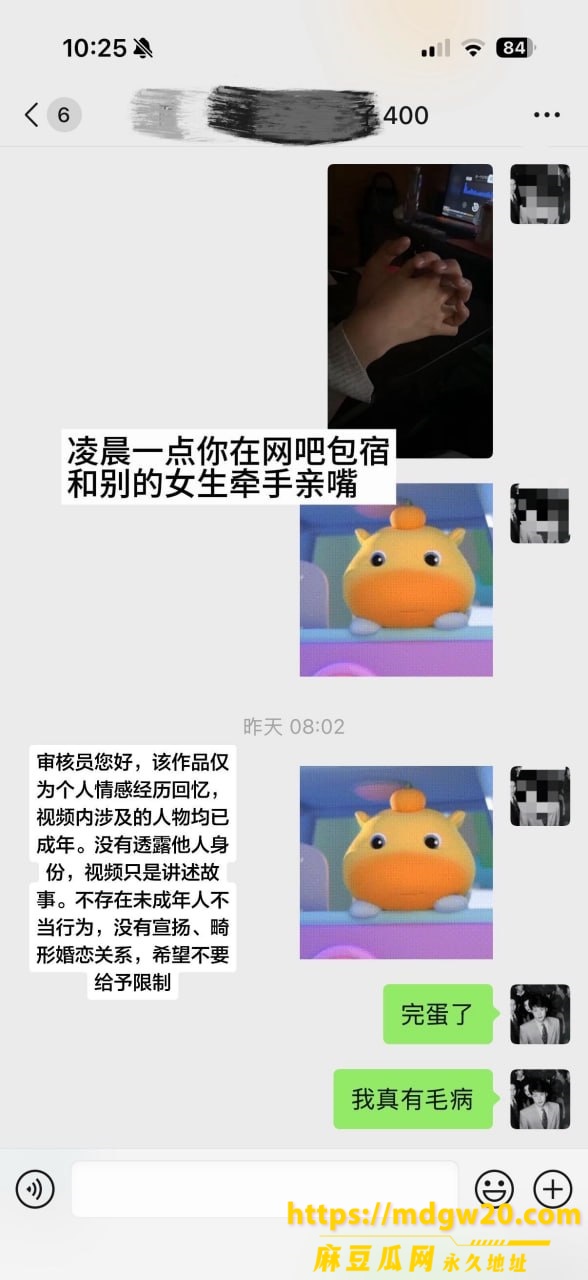This screenshot has width=588, height=1280.
Task: View the sent photo of the hands
Action: tap(410, 311)
